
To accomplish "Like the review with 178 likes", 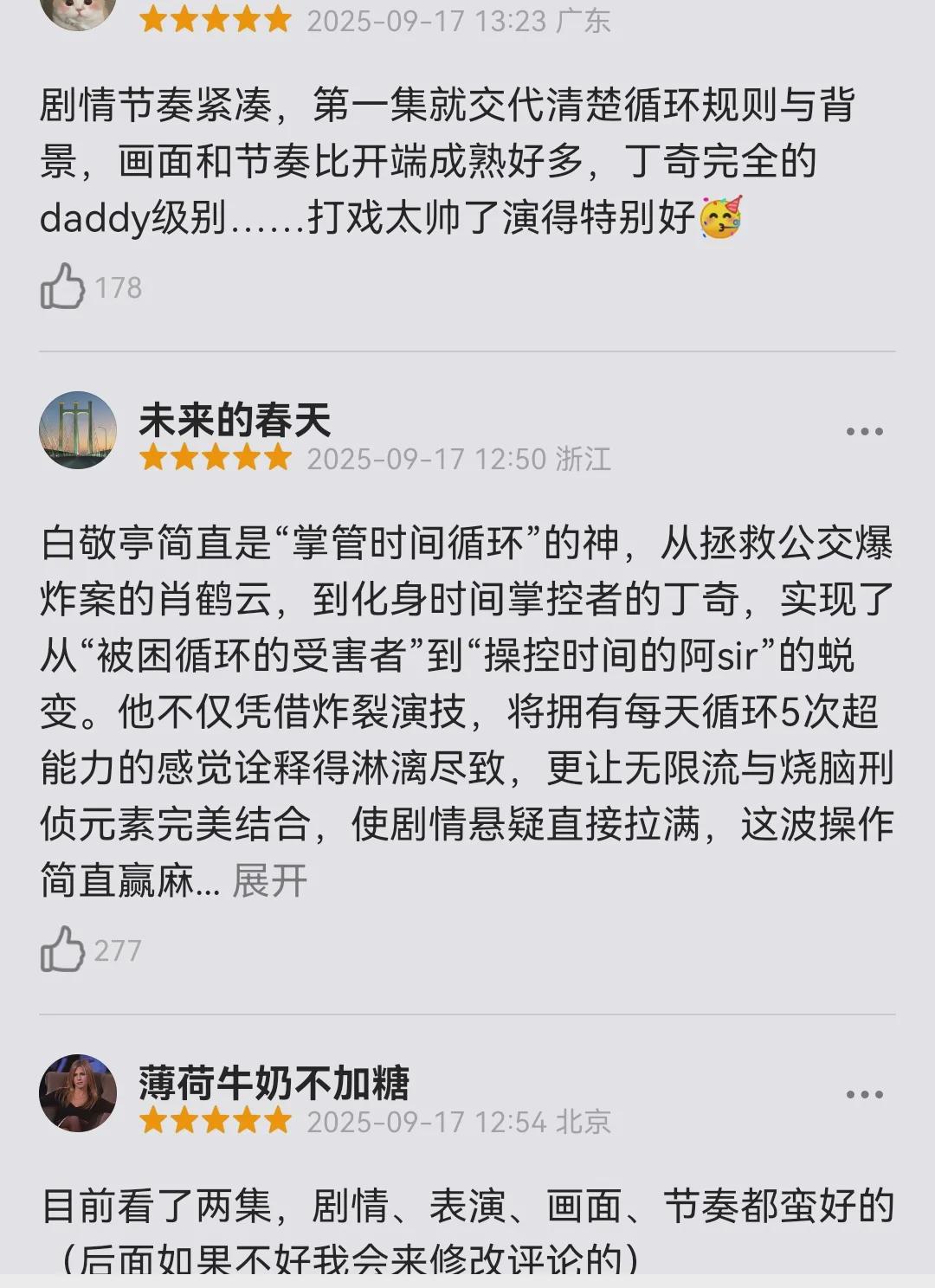I will pos(62,287).
